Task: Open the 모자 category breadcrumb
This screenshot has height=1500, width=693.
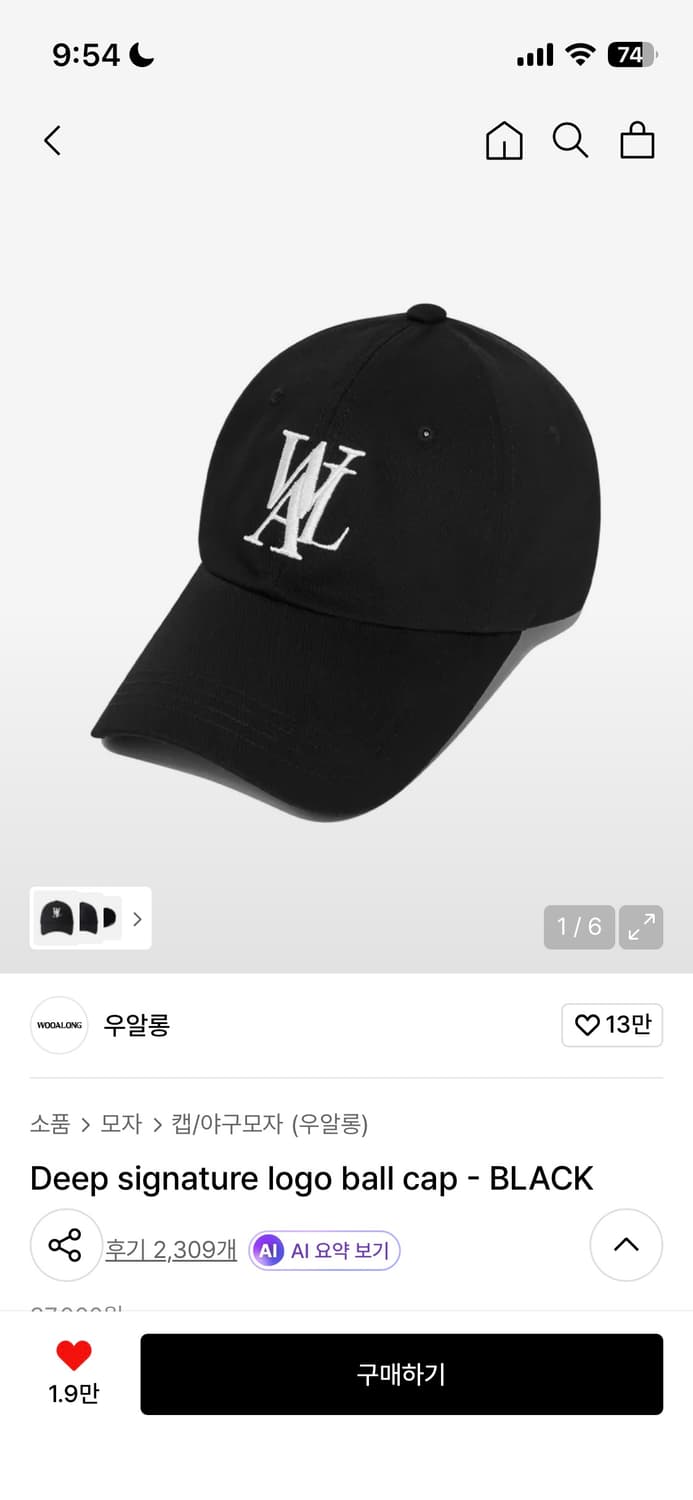Action: pyautogui.click(x=121, y=1124)
